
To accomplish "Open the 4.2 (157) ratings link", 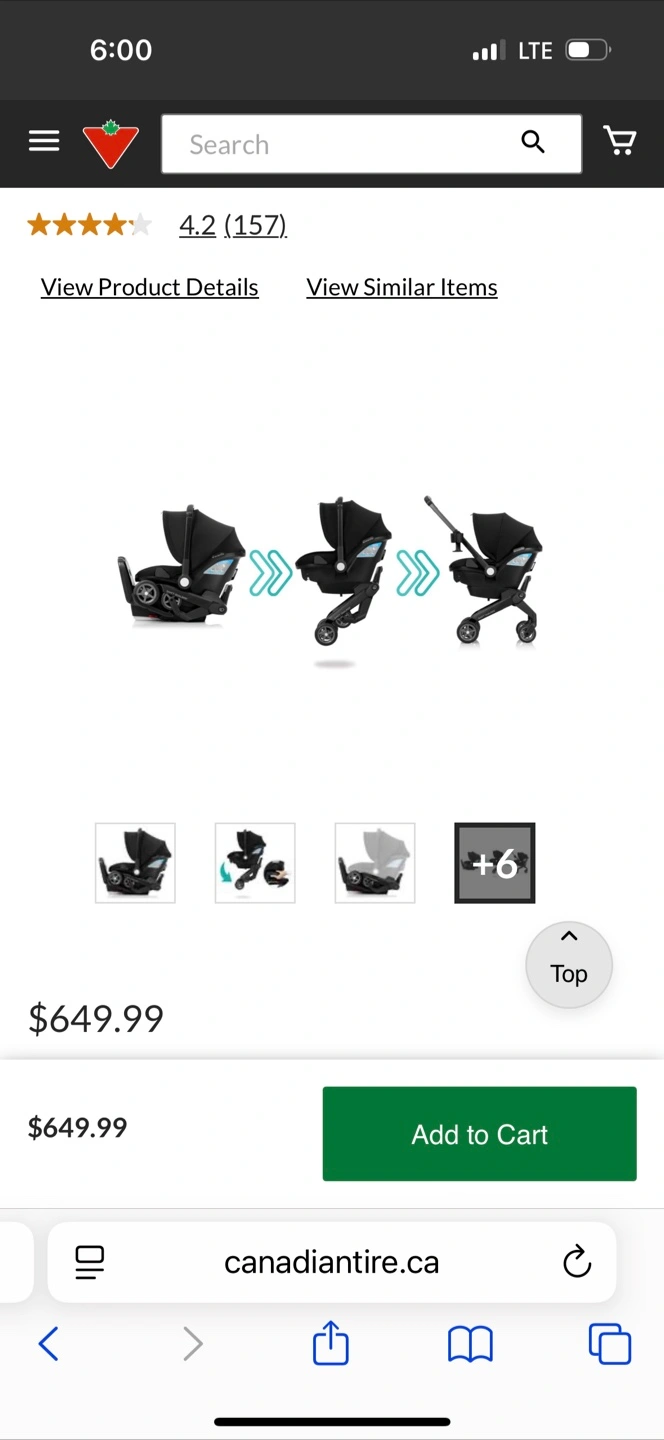I will coord(233,225).
